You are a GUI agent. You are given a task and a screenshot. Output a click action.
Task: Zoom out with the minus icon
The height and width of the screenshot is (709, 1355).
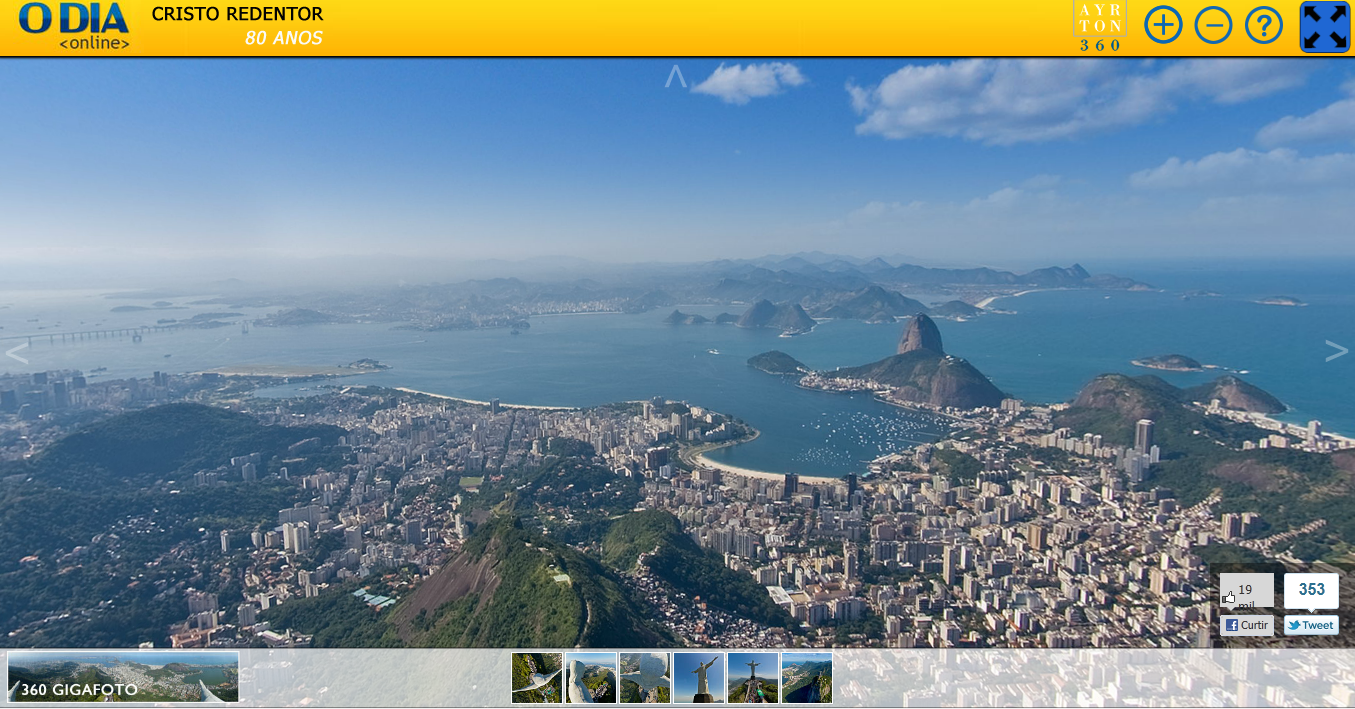[x=1213, y=25]
